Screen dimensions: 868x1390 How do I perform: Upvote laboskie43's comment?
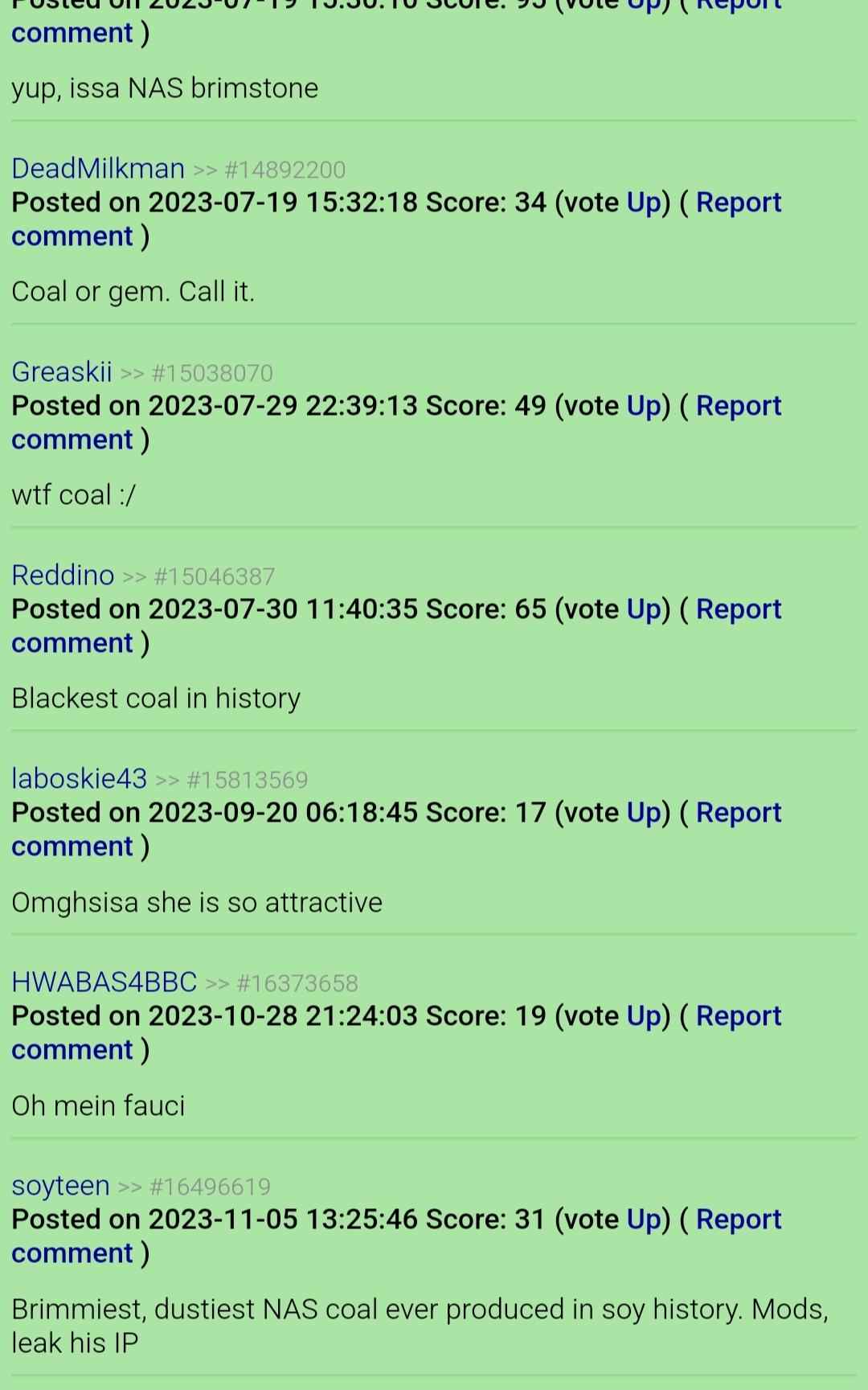coord(643,813)
